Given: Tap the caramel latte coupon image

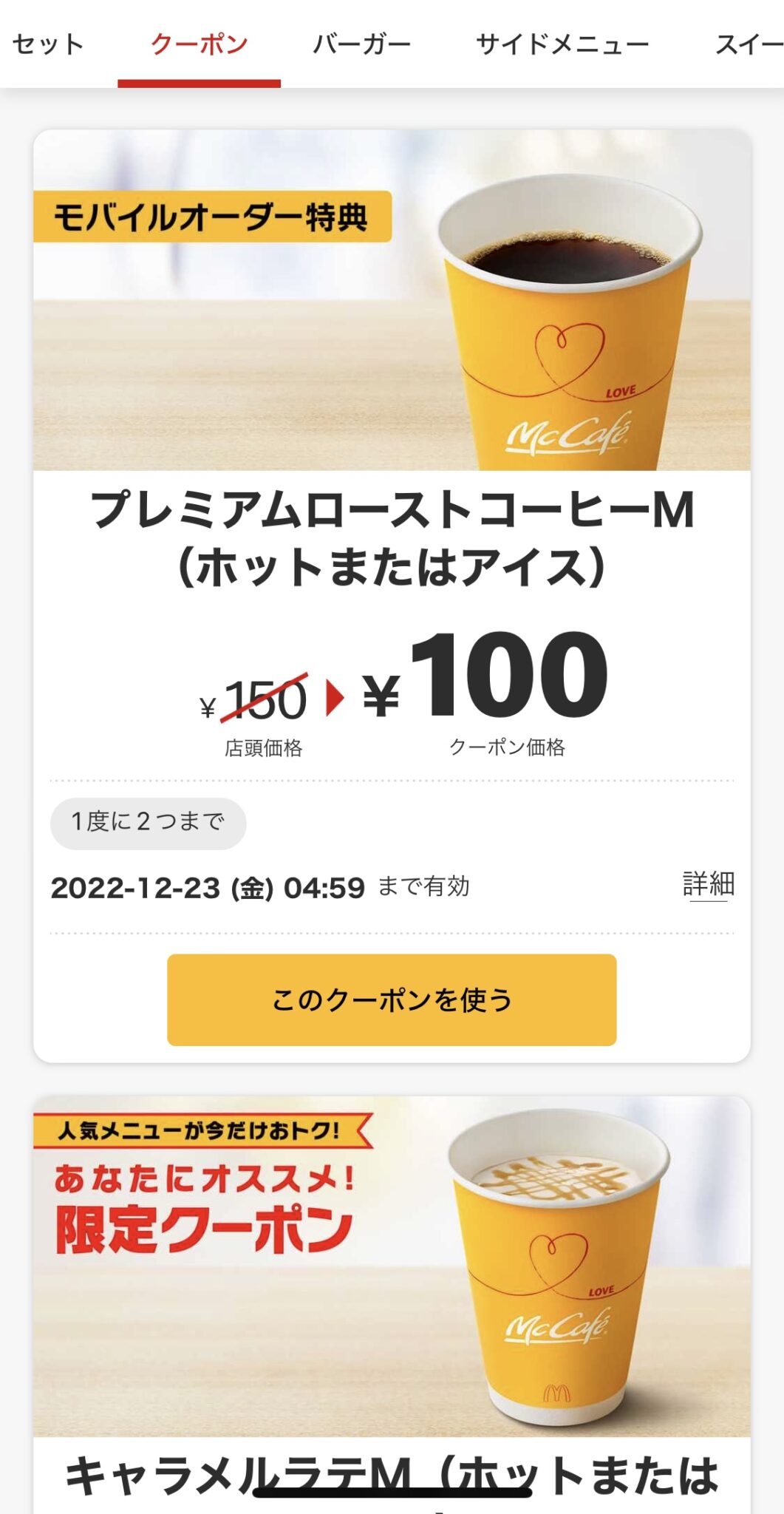Looking at the screenshot, I should [x=392, y=1272].
